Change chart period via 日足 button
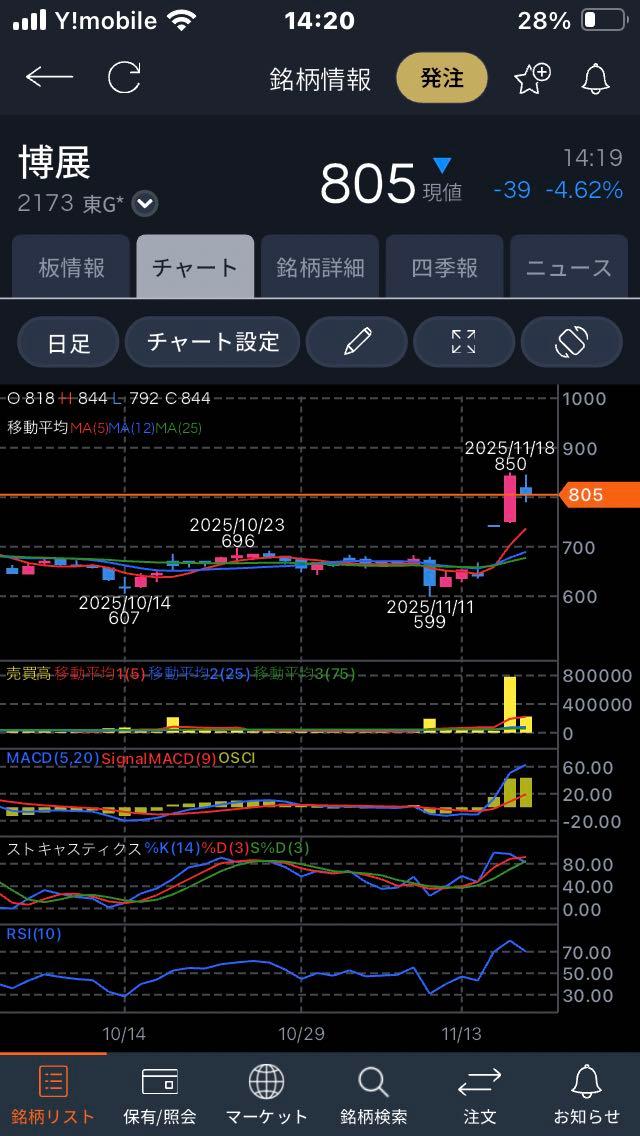The height and width of the screenshot is (1136, 640). [x=68, y=342]
